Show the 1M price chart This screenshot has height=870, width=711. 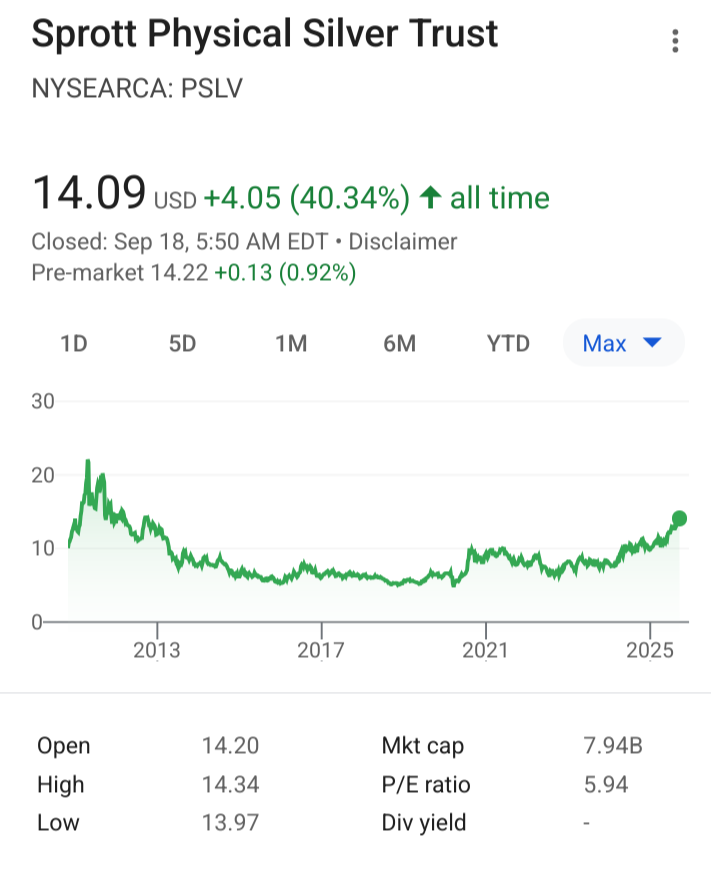291,344
